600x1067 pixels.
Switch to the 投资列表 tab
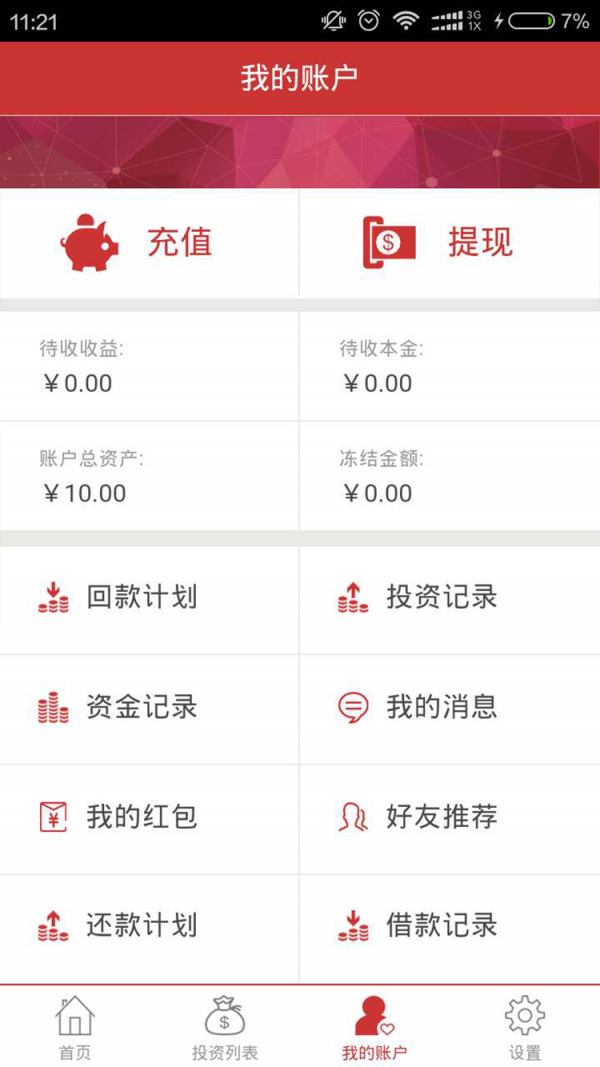pos(225,1026)
